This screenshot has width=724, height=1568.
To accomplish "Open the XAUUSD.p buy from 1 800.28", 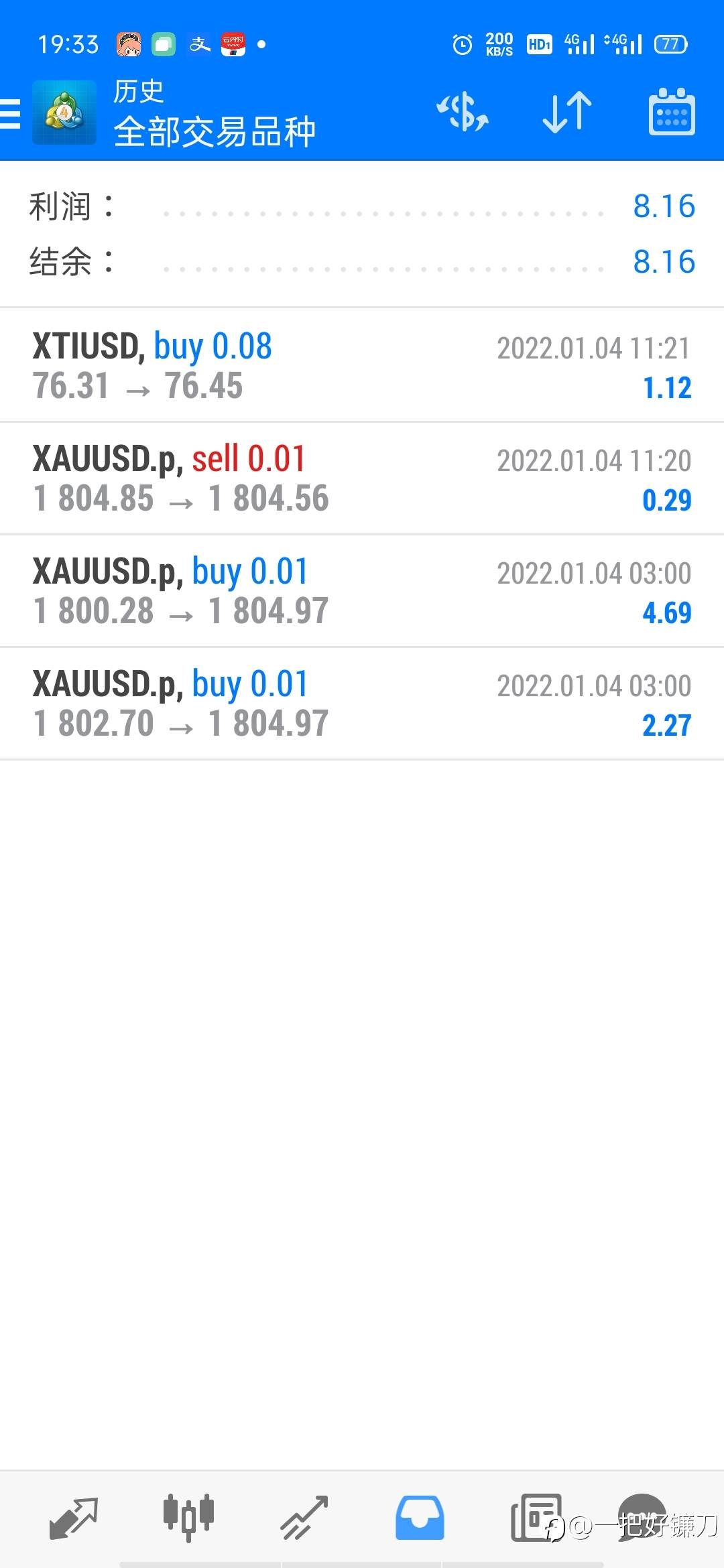I will click(362, 591).
